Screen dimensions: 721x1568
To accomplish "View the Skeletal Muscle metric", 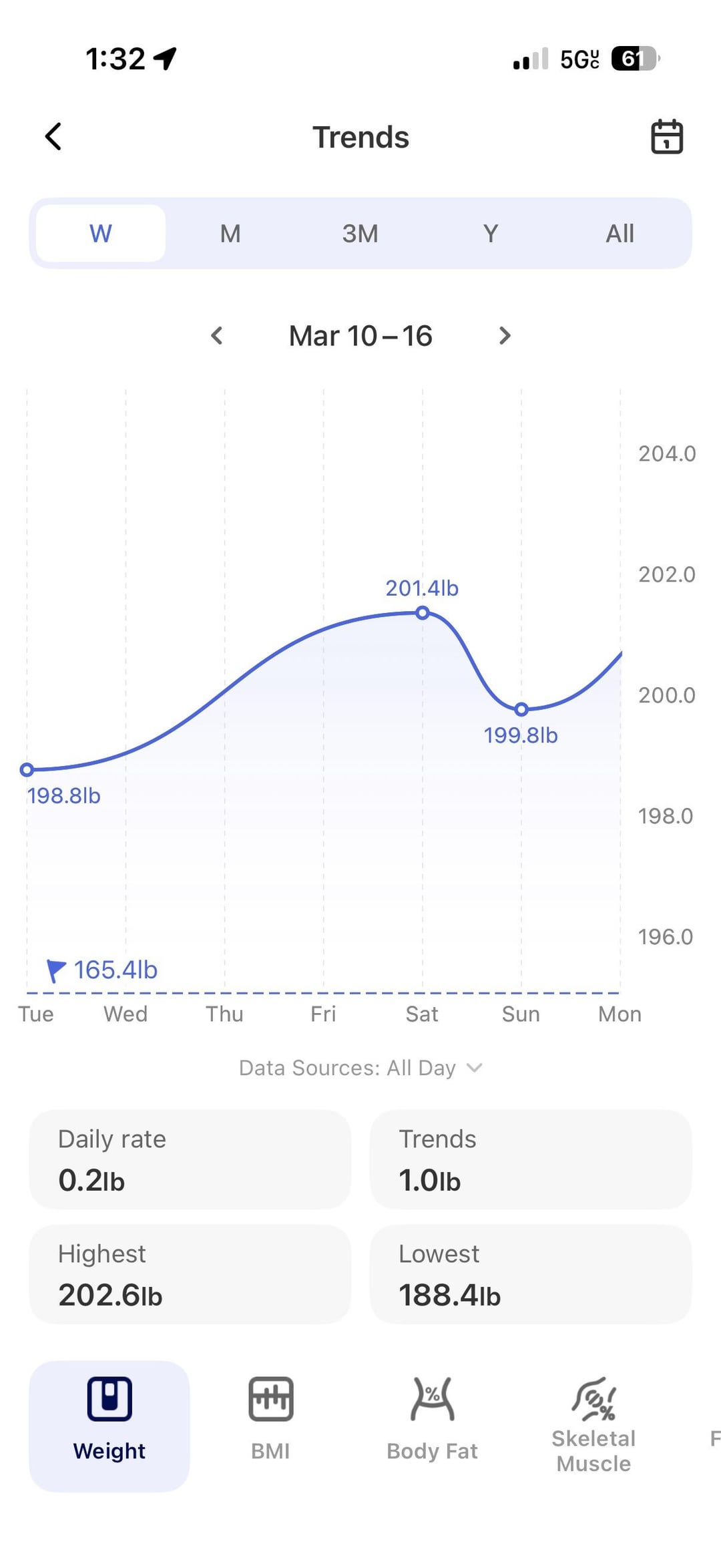I will [x=593, y=1425].
